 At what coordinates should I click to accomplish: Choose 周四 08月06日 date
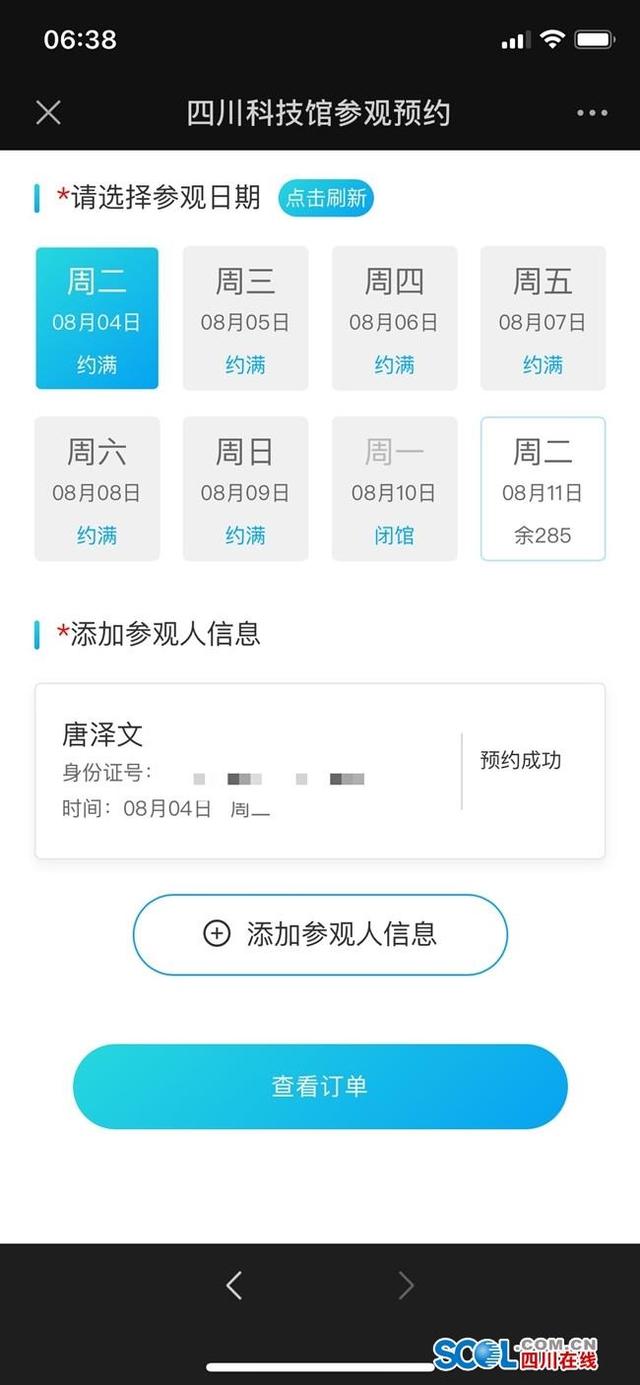click(x=394, y=318)
